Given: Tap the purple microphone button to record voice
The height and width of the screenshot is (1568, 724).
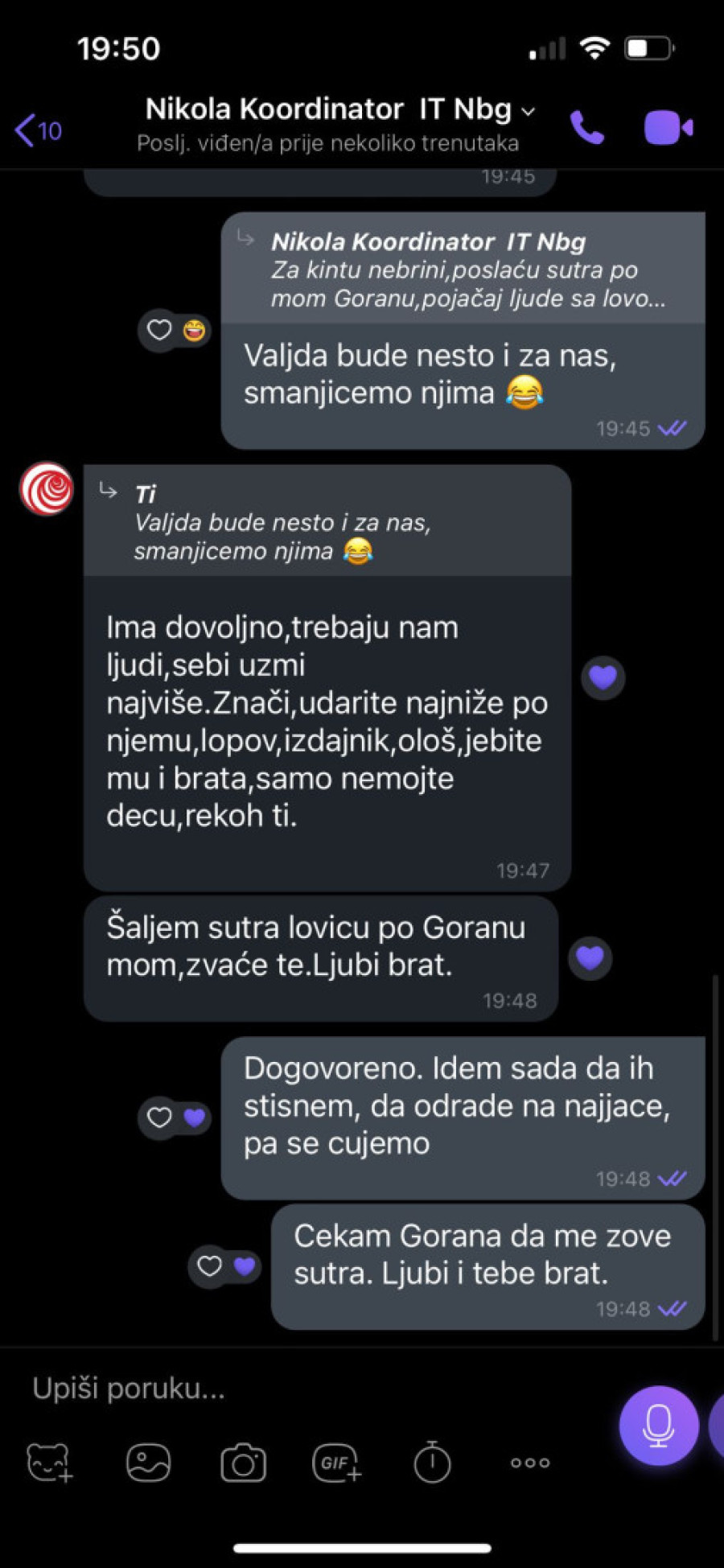Looking at the screenshot, I should (658, 1426).
